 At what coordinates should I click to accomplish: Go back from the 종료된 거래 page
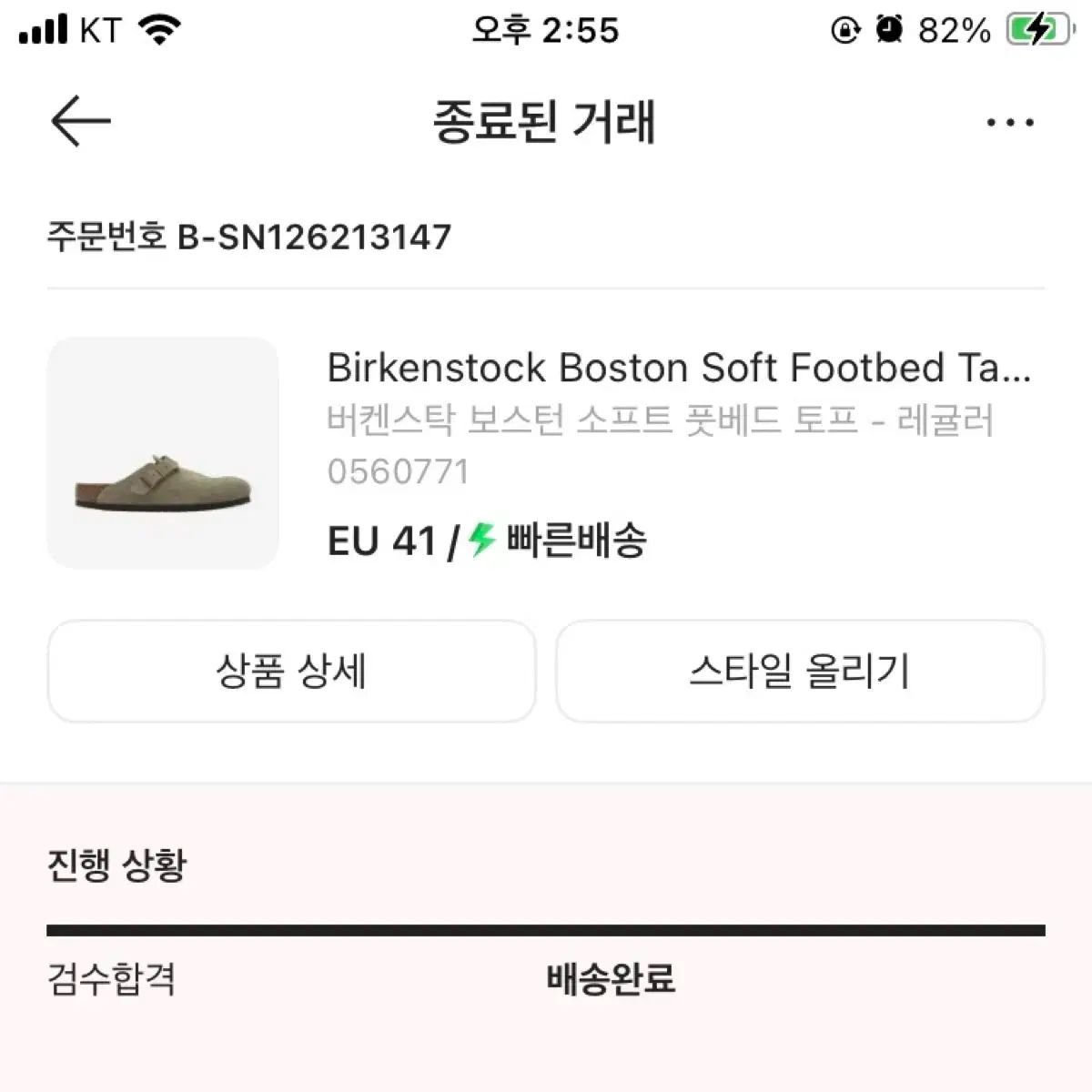pos(80,121)
